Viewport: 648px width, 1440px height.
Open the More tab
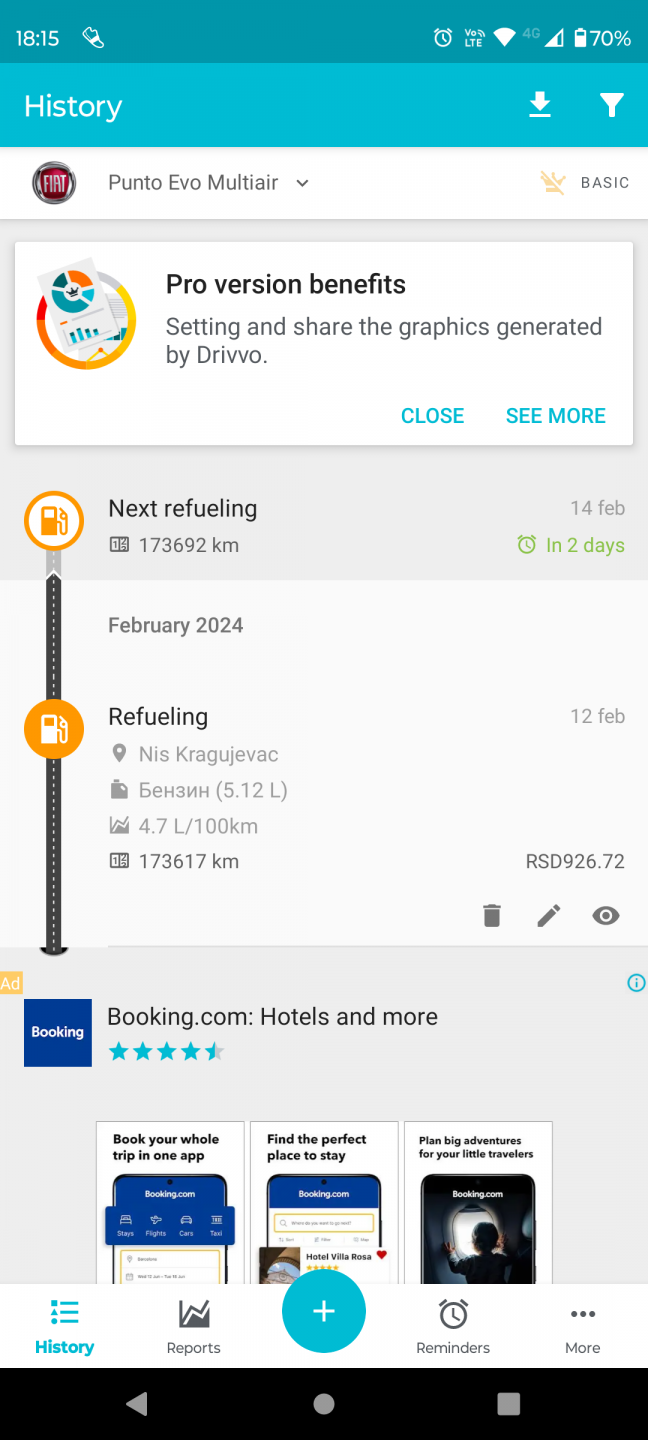pyautogui.click(x=583, y=1326)
